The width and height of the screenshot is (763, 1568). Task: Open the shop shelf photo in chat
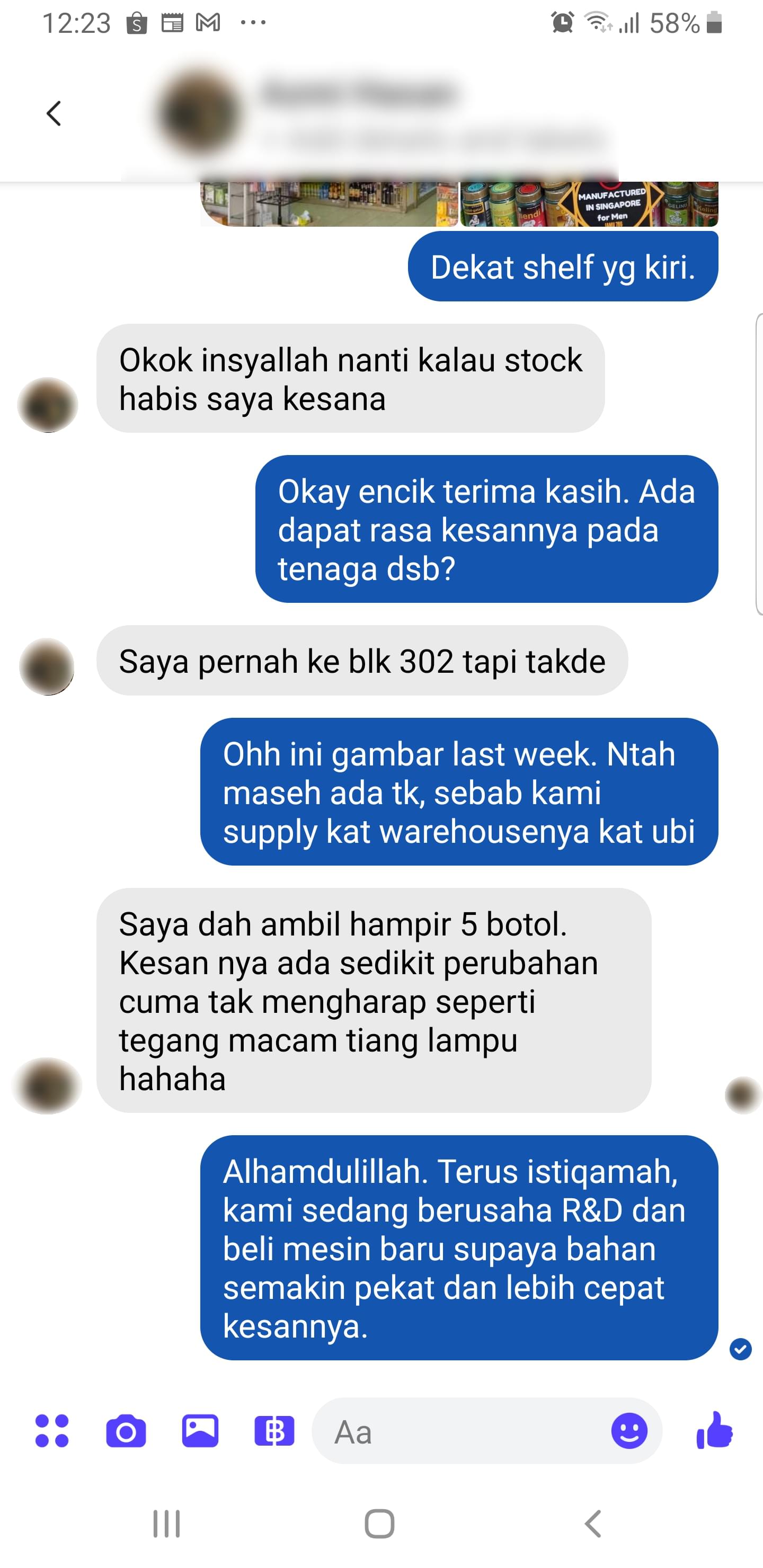(329, 204)
